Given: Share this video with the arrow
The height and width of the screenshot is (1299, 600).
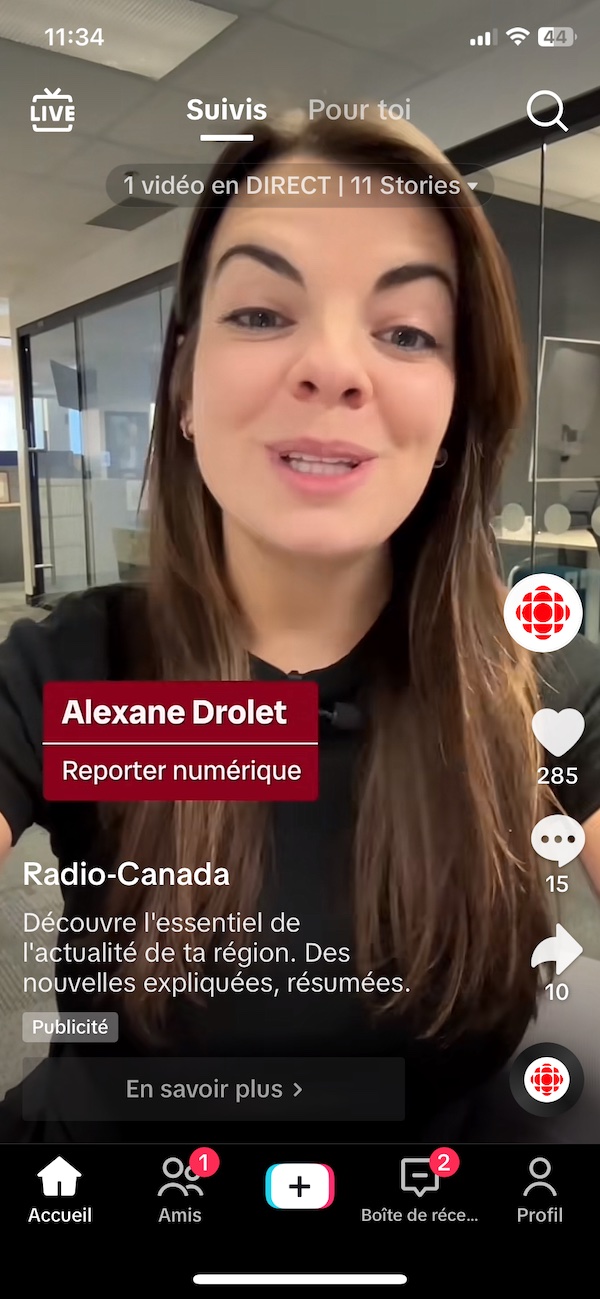Looking at the screenshot, I should (557, 950).
